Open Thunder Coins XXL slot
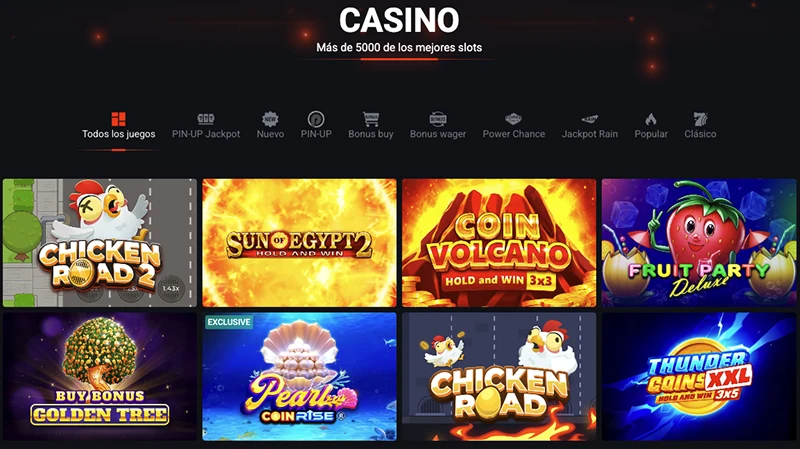 pyautogui.click(x=698, y=376)
